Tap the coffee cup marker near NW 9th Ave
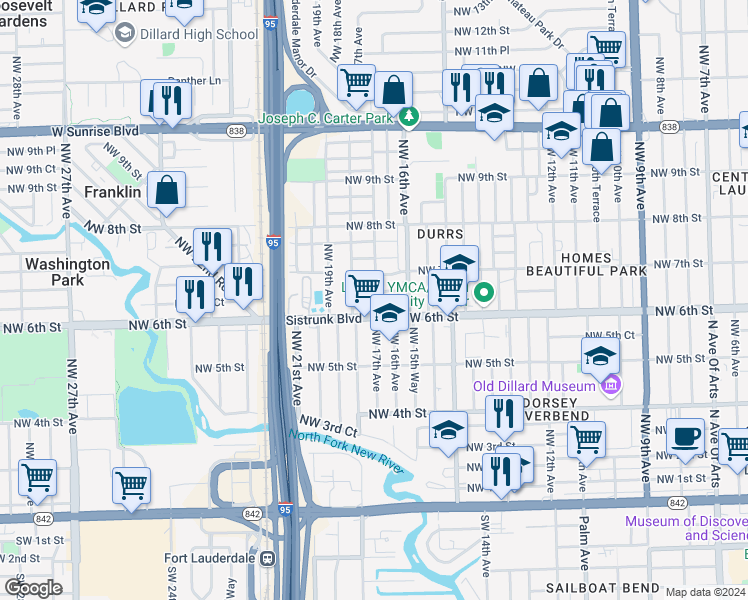748x600 pixels. pos(685,436)
